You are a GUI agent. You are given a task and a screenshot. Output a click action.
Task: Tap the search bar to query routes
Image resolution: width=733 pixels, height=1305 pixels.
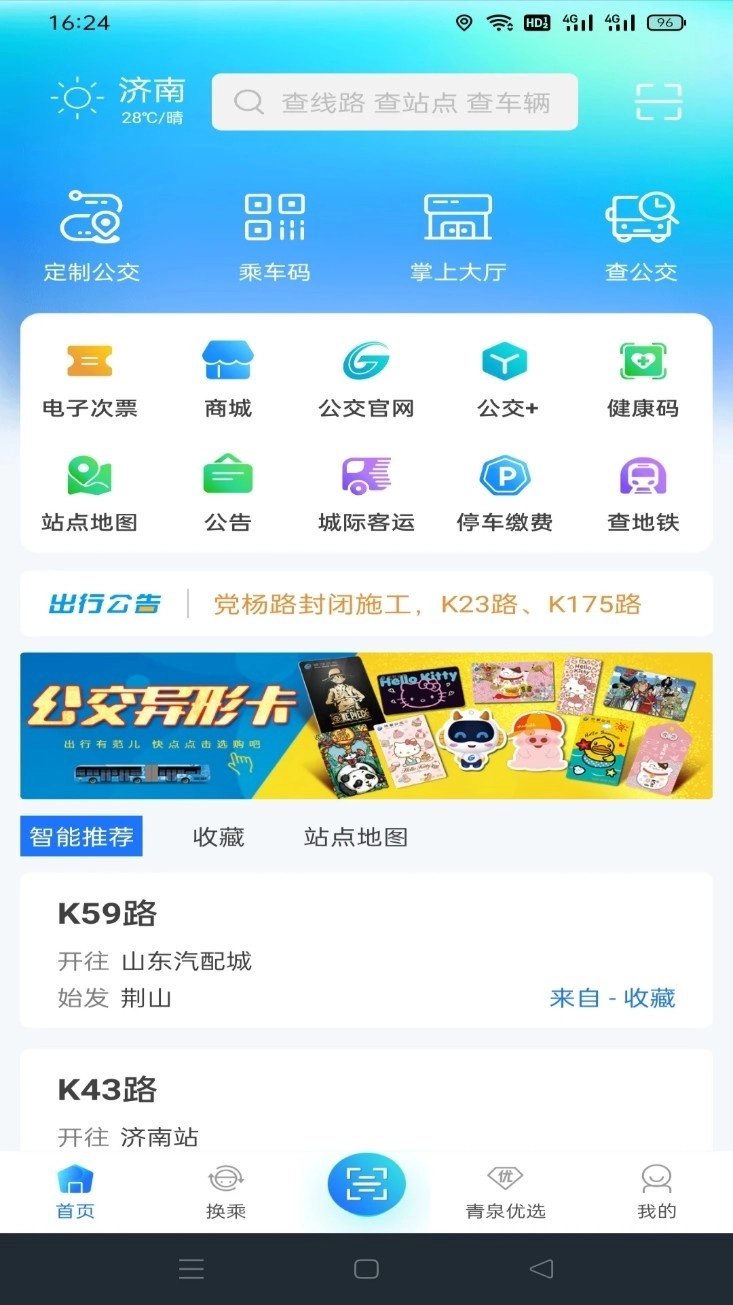pyautogui.click(x=394, y=103)
